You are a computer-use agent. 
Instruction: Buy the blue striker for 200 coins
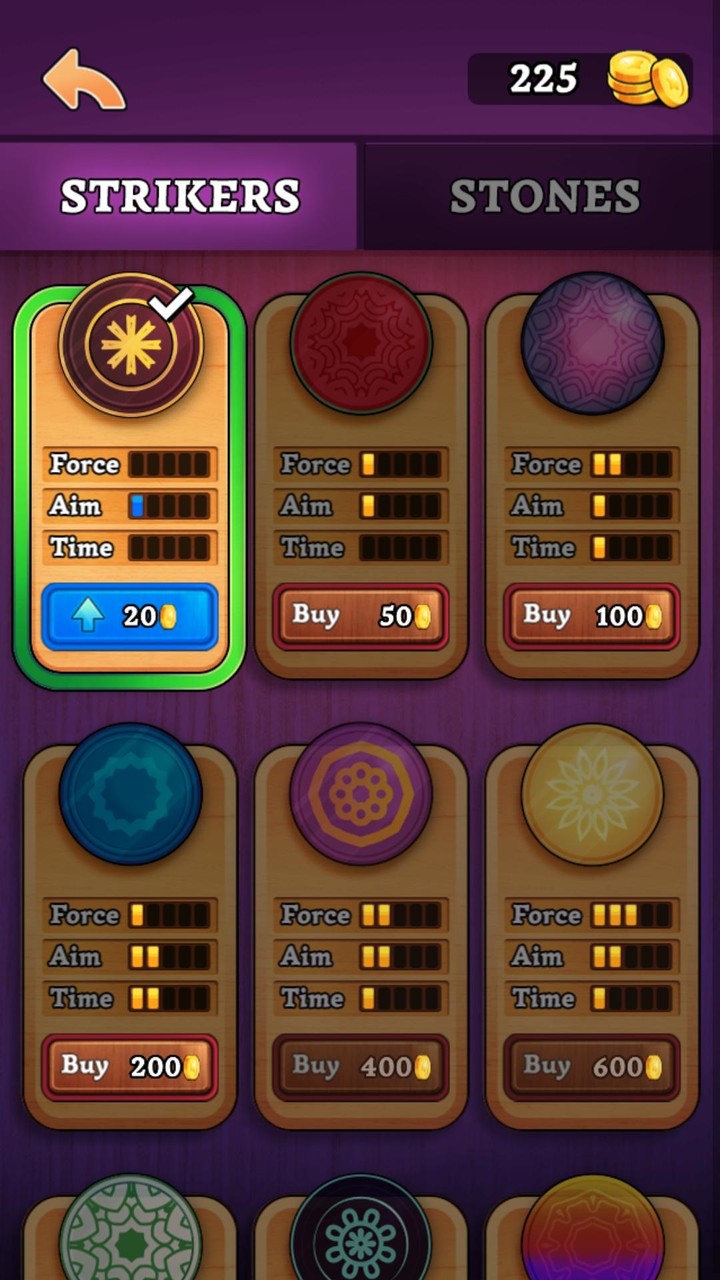[x=129, y=1067]
